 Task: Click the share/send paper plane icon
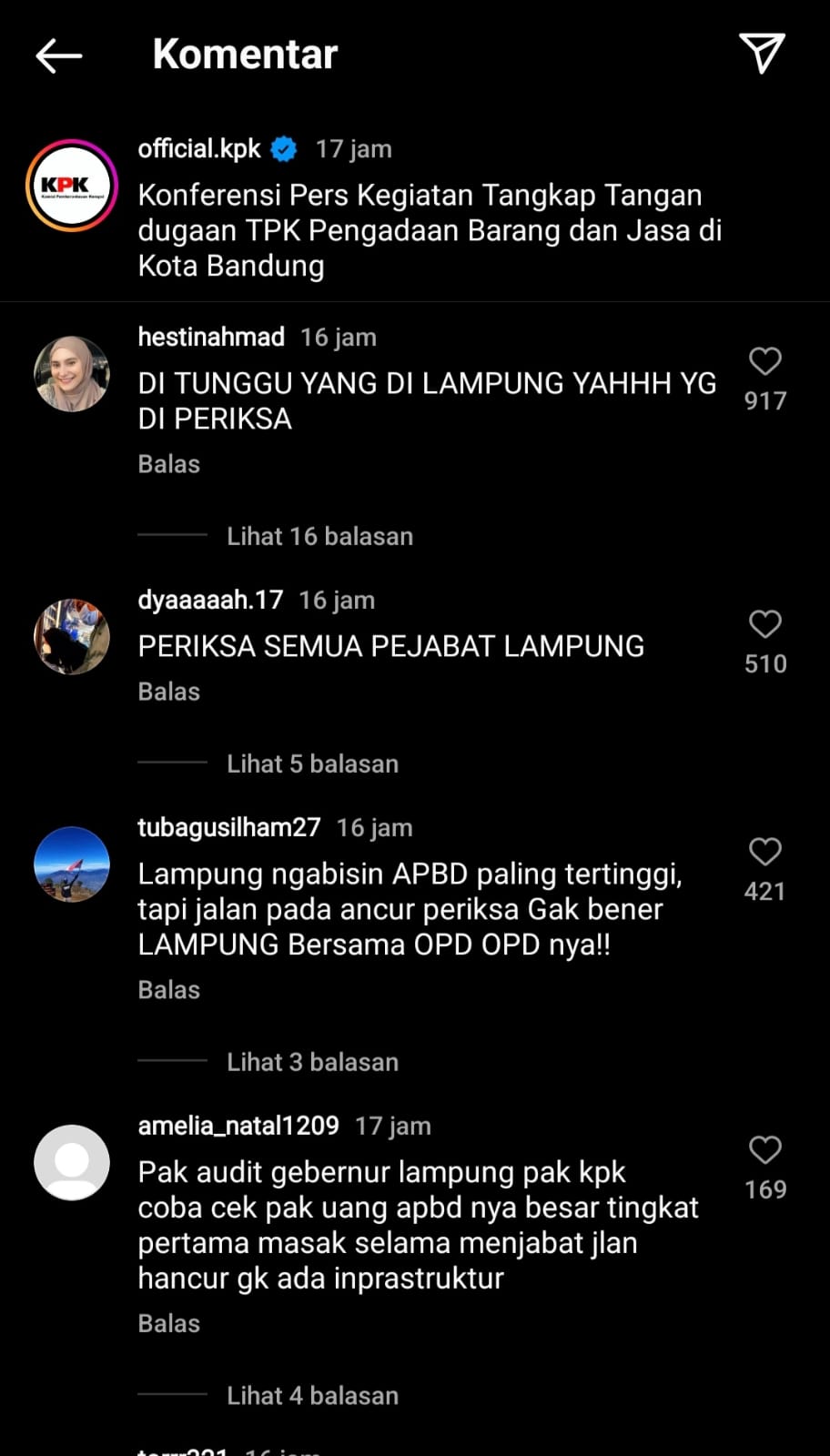pyautogui.click(x=763, y=52)
